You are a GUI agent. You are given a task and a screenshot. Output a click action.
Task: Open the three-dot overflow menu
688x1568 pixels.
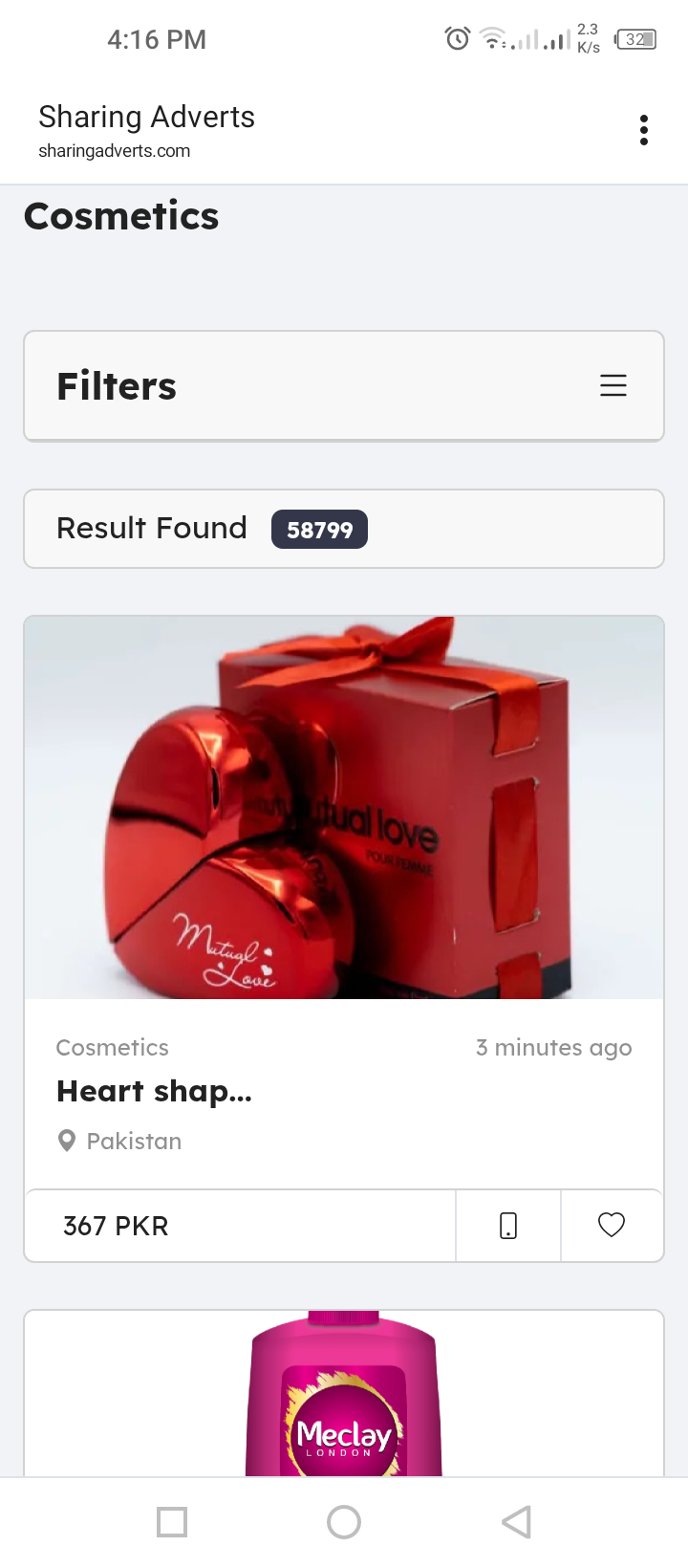pos(644,130)
